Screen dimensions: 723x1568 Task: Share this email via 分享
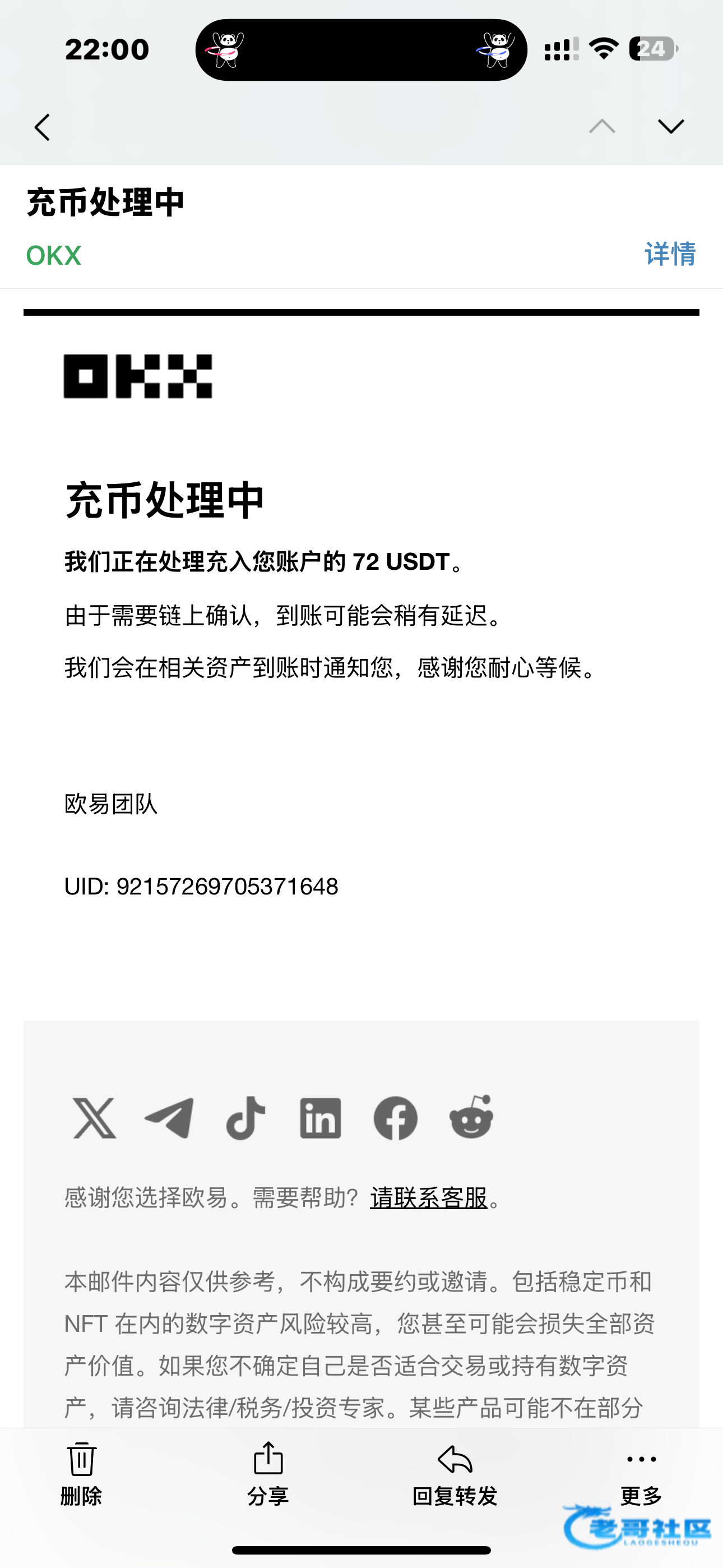pyautogui.click(x=268, y=1472)
